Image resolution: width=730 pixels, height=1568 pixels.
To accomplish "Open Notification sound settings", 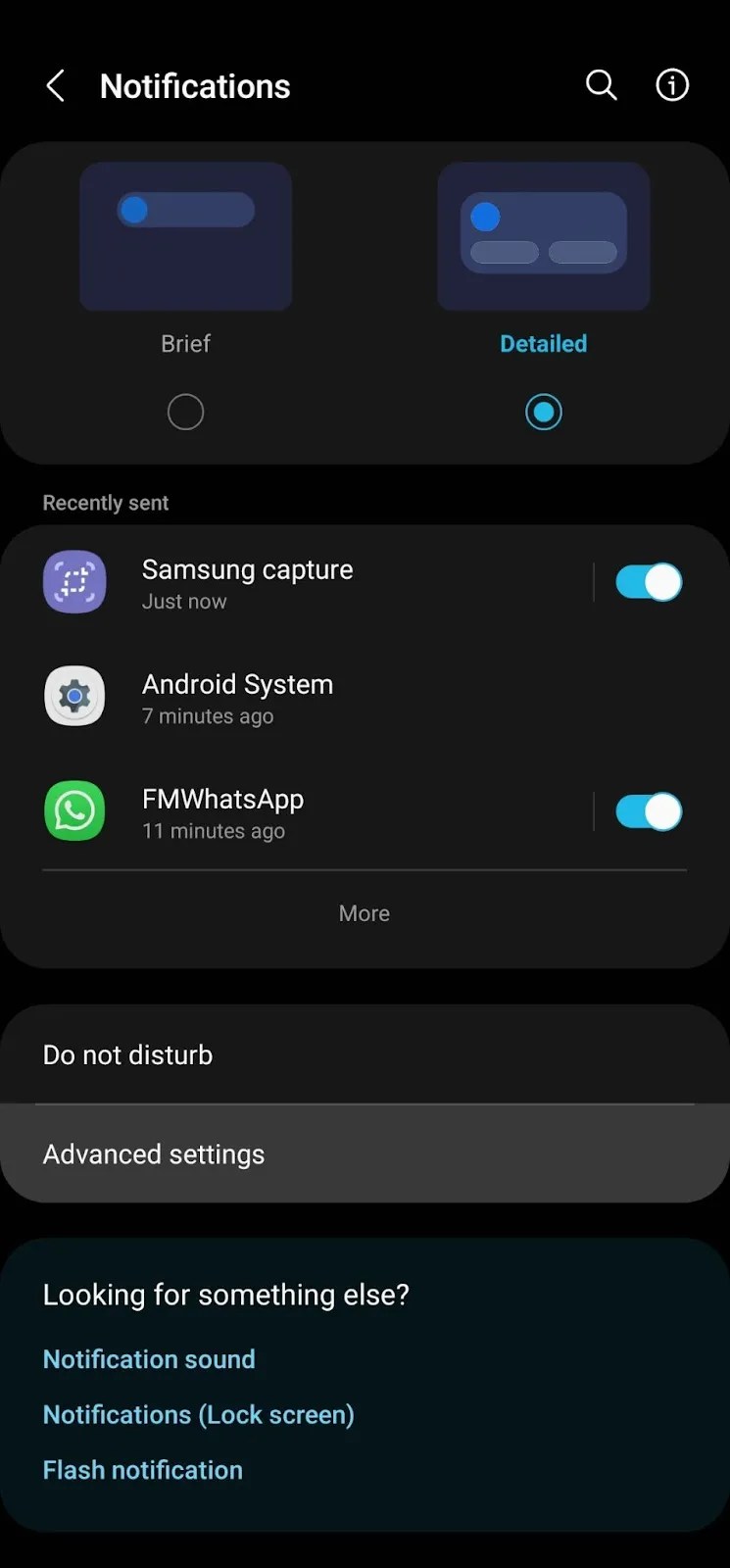I will (149, 1359).
